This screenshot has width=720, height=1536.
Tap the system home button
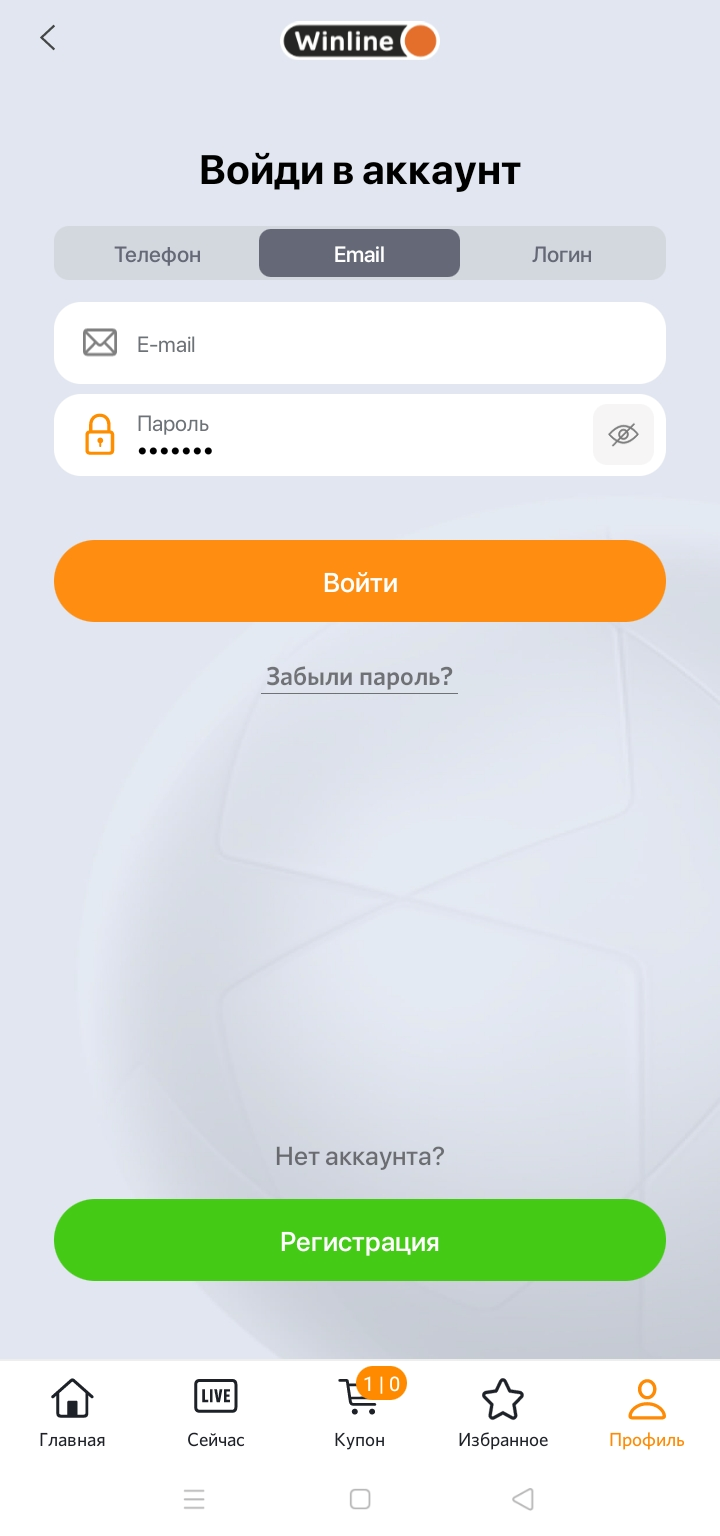click(360, 1499)
